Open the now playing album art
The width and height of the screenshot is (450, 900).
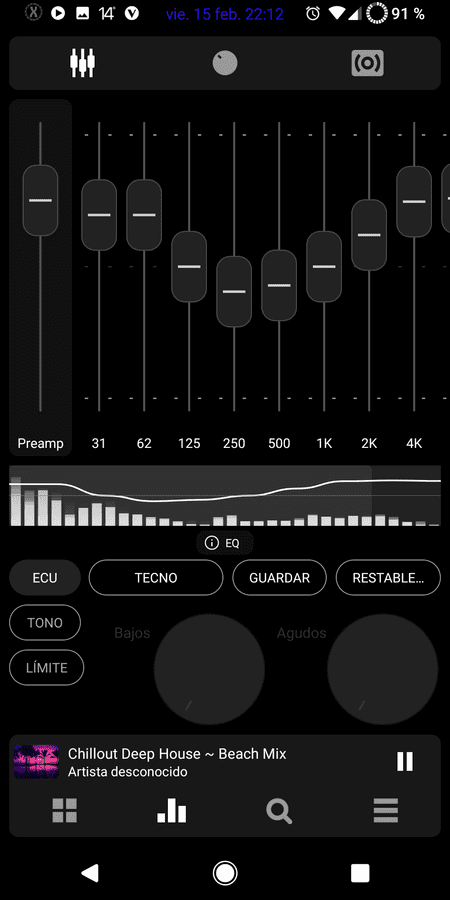[36, 762]
